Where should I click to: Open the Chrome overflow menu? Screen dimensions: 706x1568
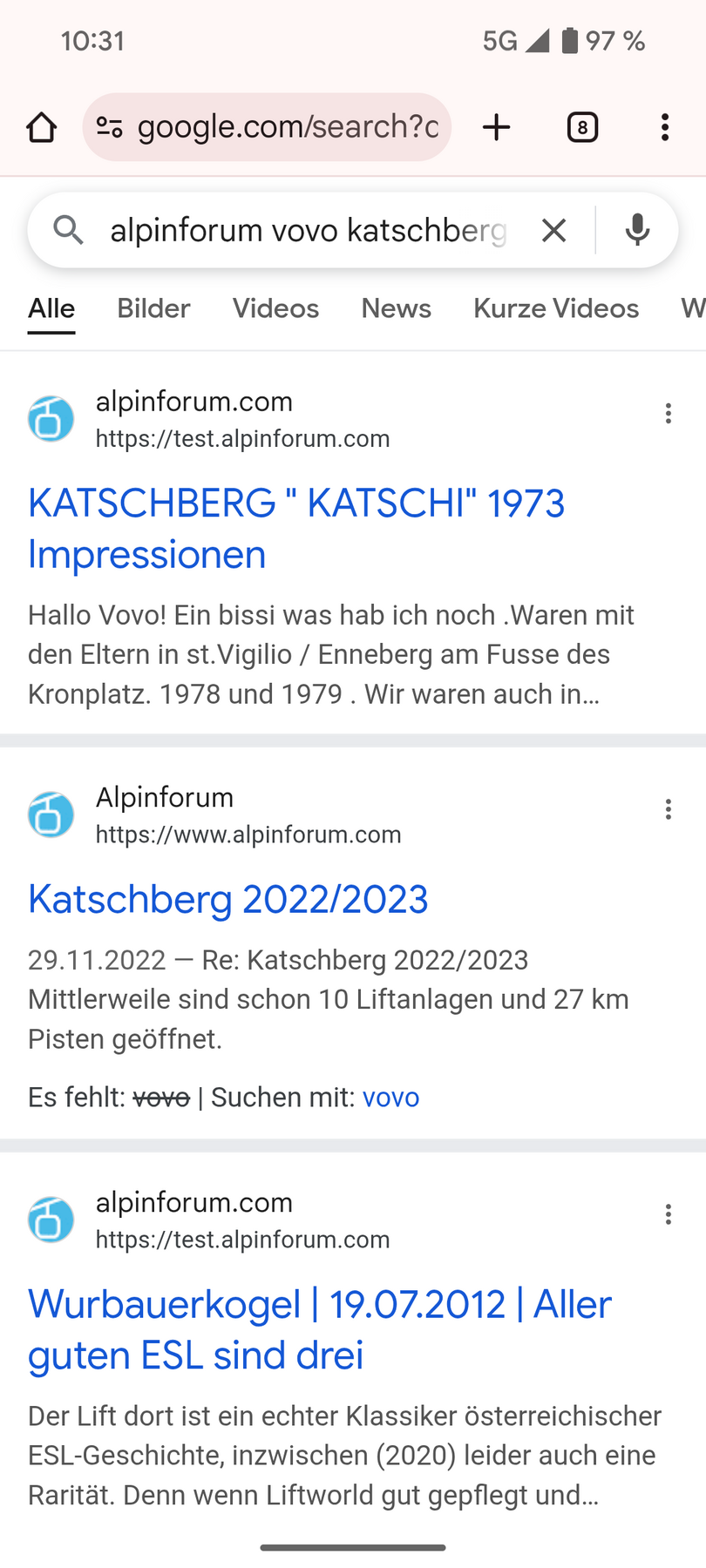pyautogui.click(x=665, y=127)
